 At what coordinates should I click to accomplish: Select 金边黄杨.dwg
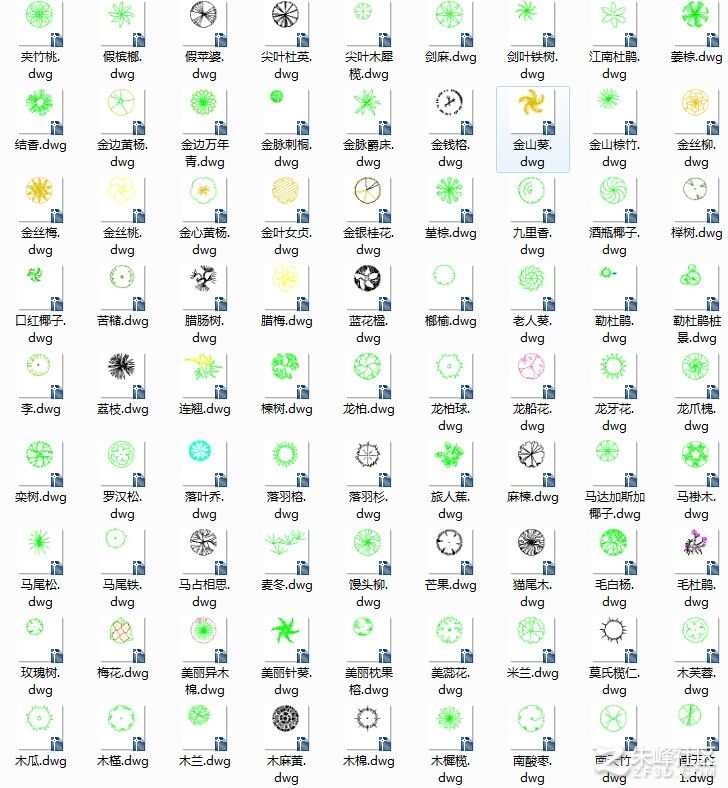(122, 110)
